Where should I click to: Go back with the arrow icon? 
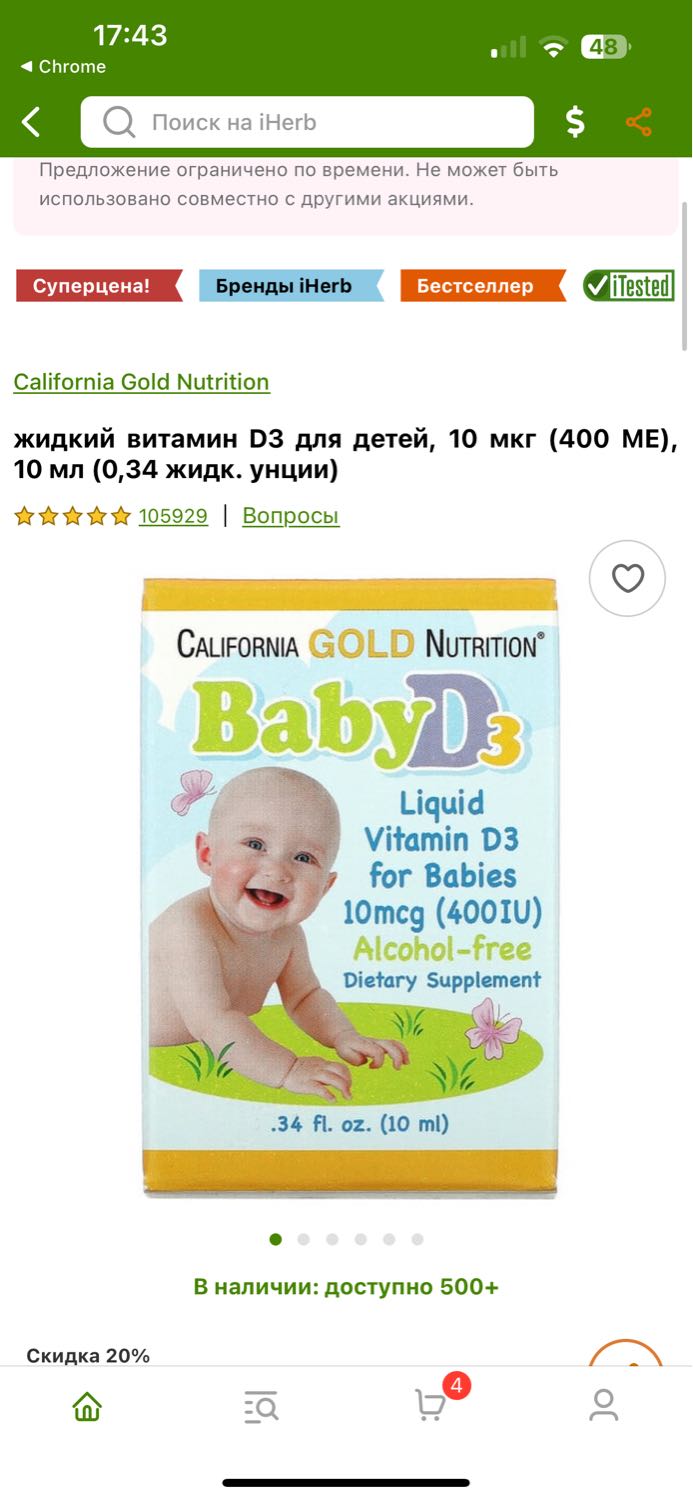click(32, 122)
